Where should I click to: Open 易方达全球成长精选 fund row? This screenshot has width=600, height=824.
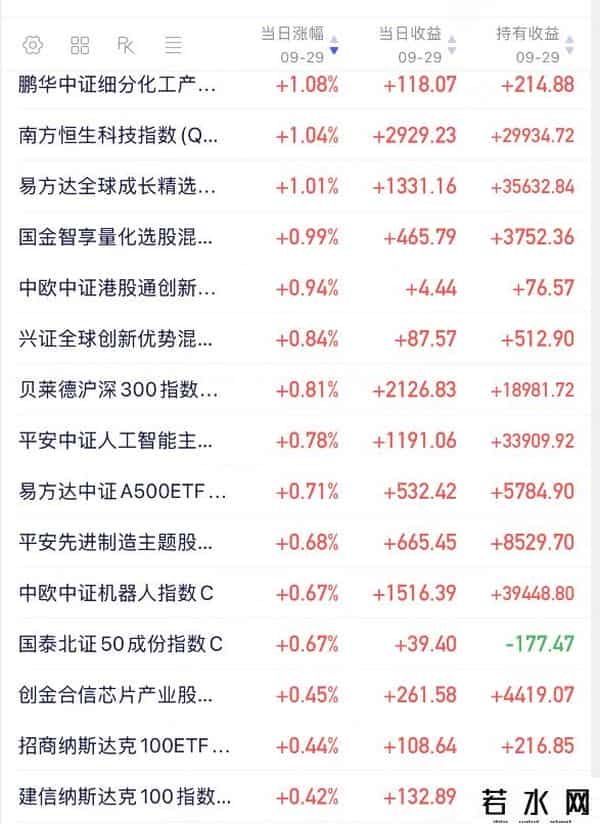pos(118,186)
